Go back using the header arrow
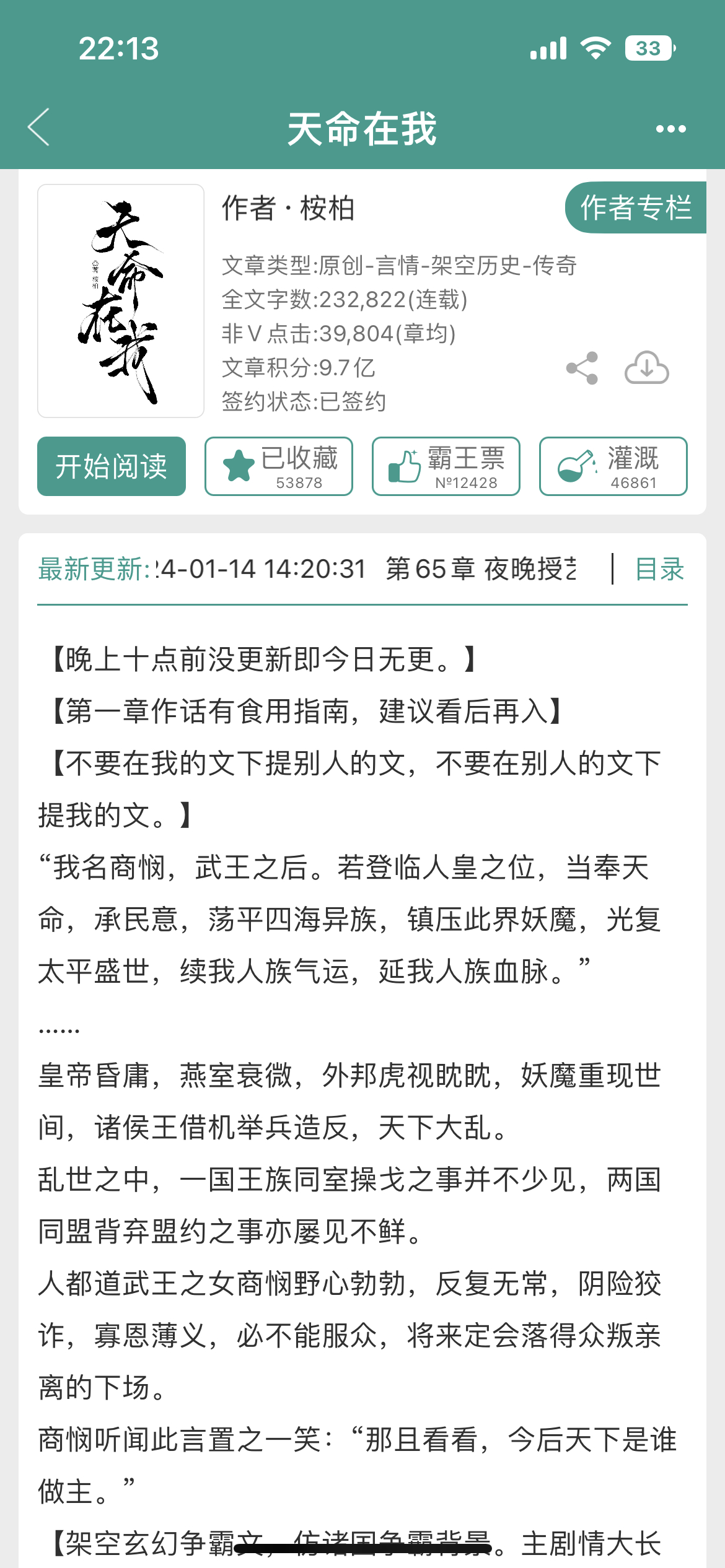The width and height of the screenshot is (725, 1568). pyautogui.click(x=38, y=128)
